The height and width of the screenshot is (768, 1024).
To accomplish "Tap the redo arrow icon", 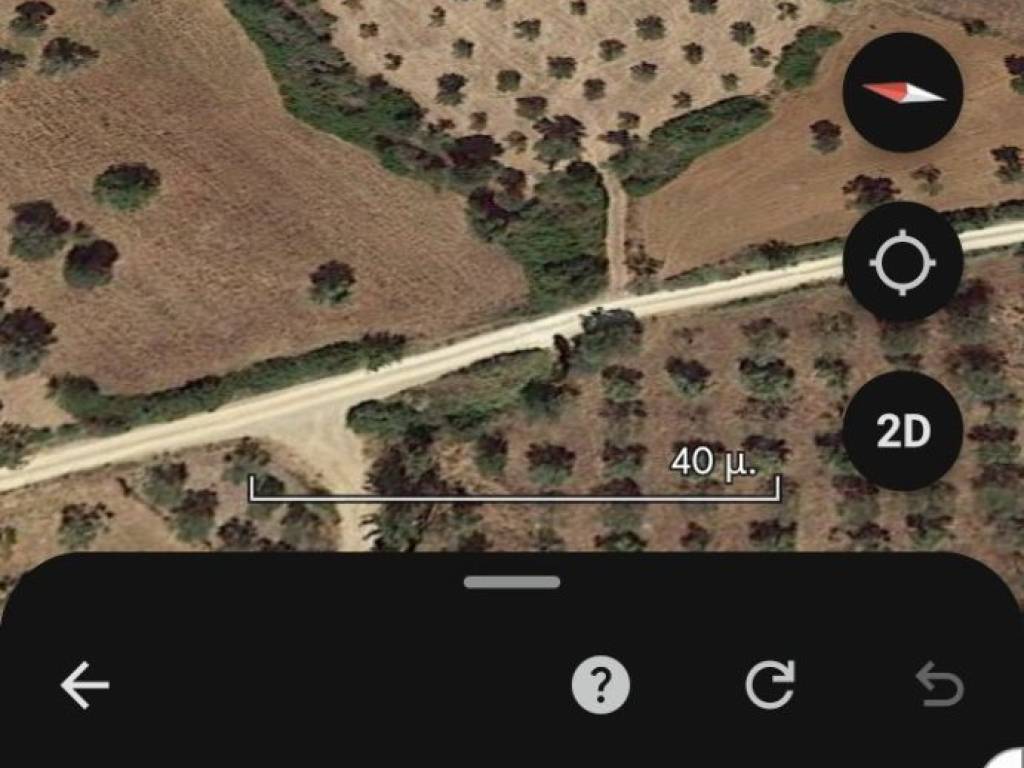I will [770, 686].
